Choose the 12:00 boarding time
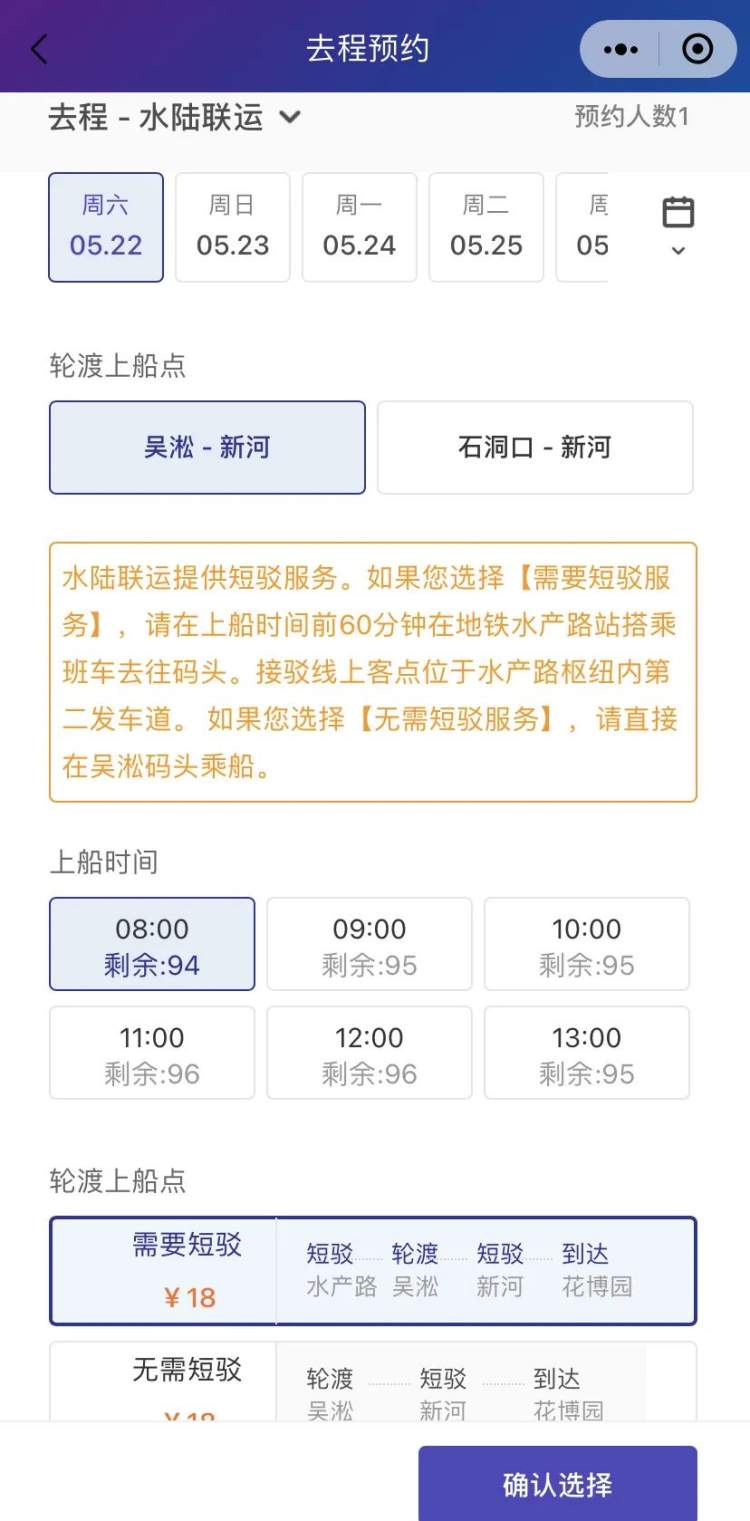This screenshot has width=750, height=1521. tap(369, 1053)
